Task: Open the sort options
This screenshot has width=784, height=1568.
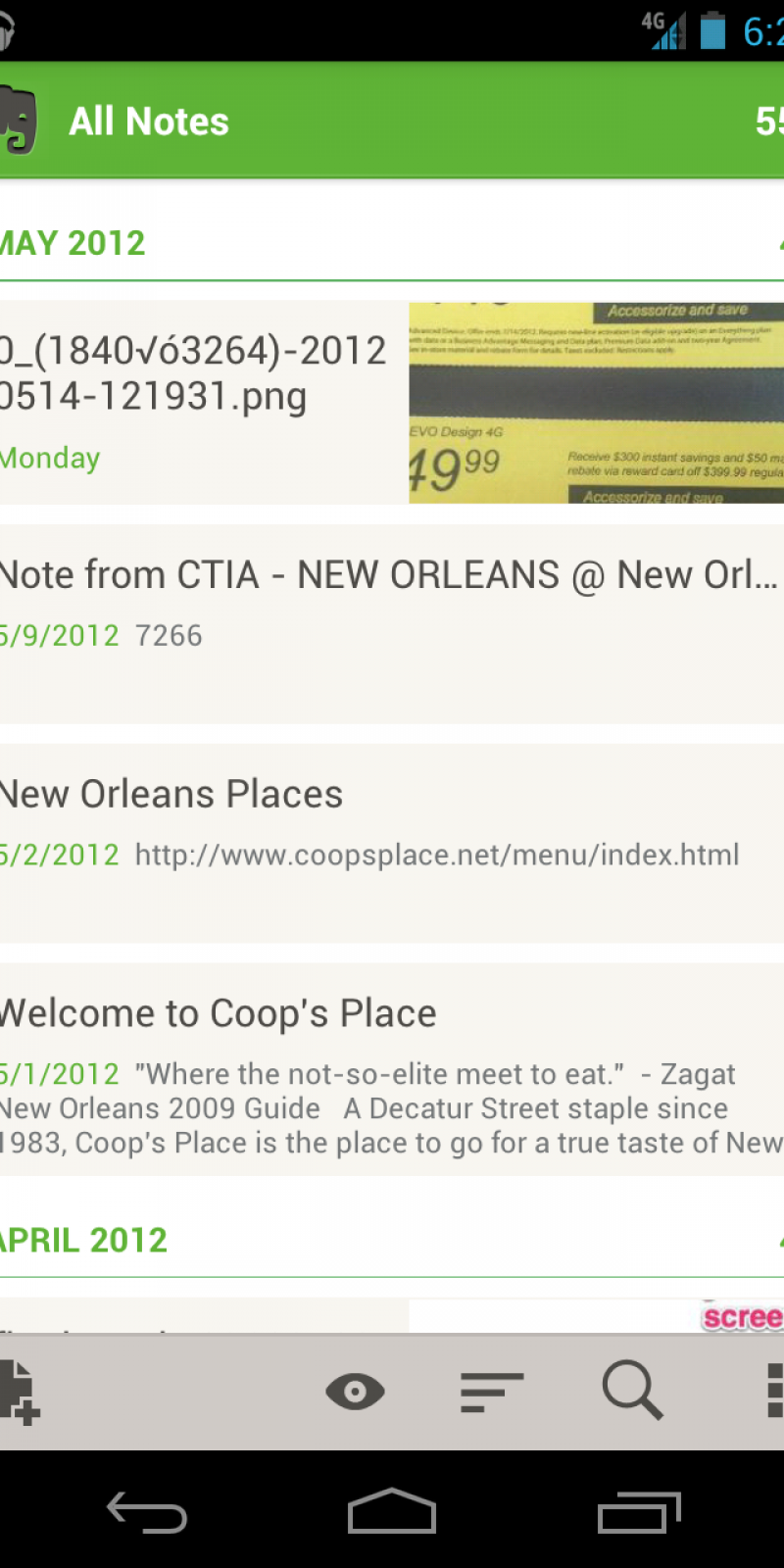Action: pos(491,1391)
